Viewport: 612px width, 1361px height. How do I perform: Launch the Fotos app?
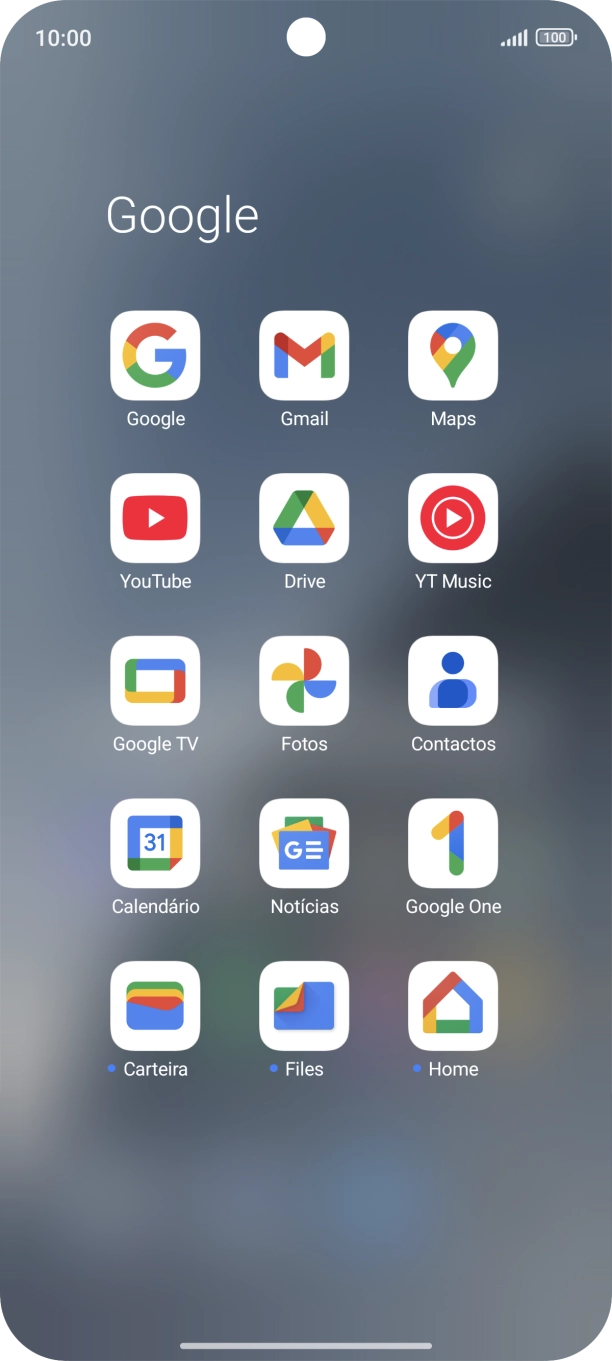pos(304,681)
